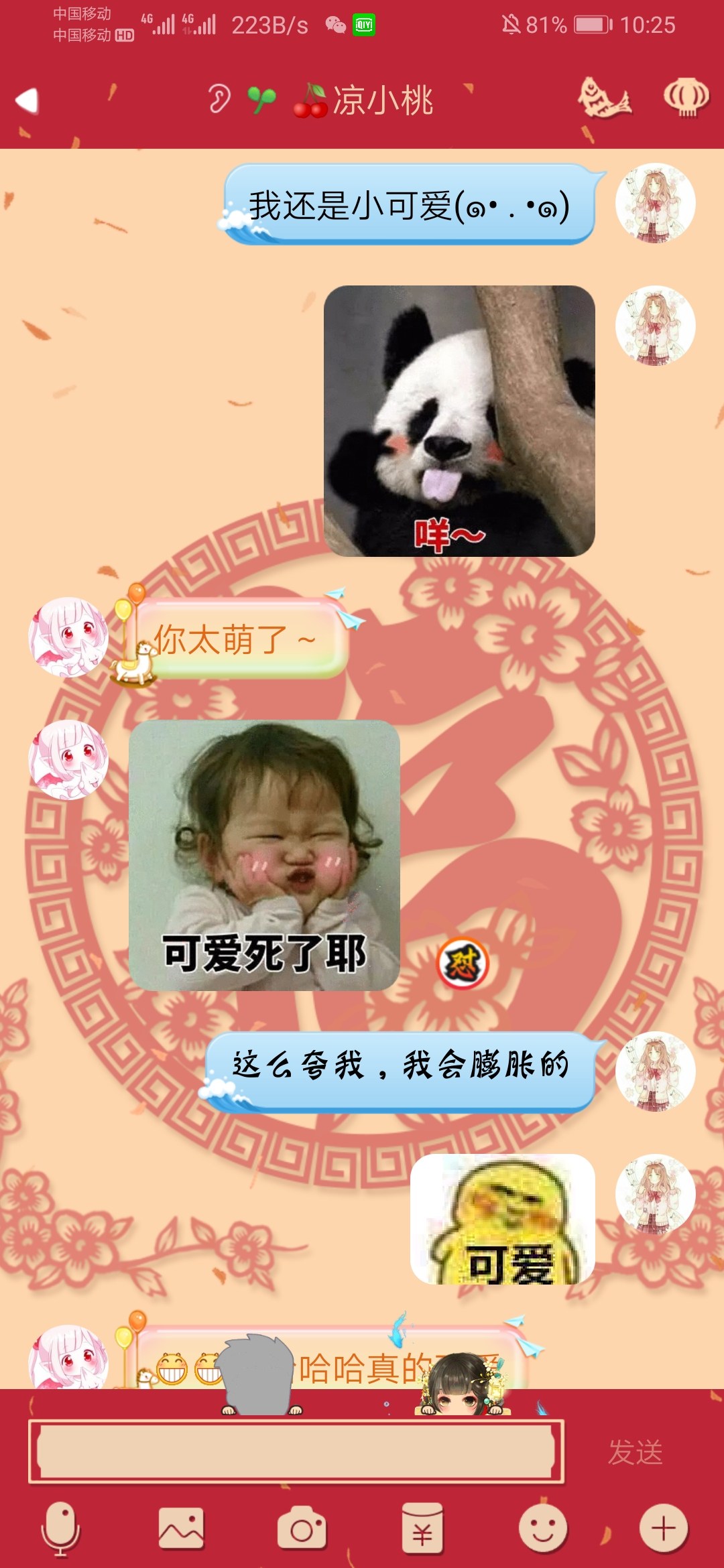Screen dimensions: 724x1568
Task: Open the yellow 可爱 sticker image
Action: click(502, 1218)
